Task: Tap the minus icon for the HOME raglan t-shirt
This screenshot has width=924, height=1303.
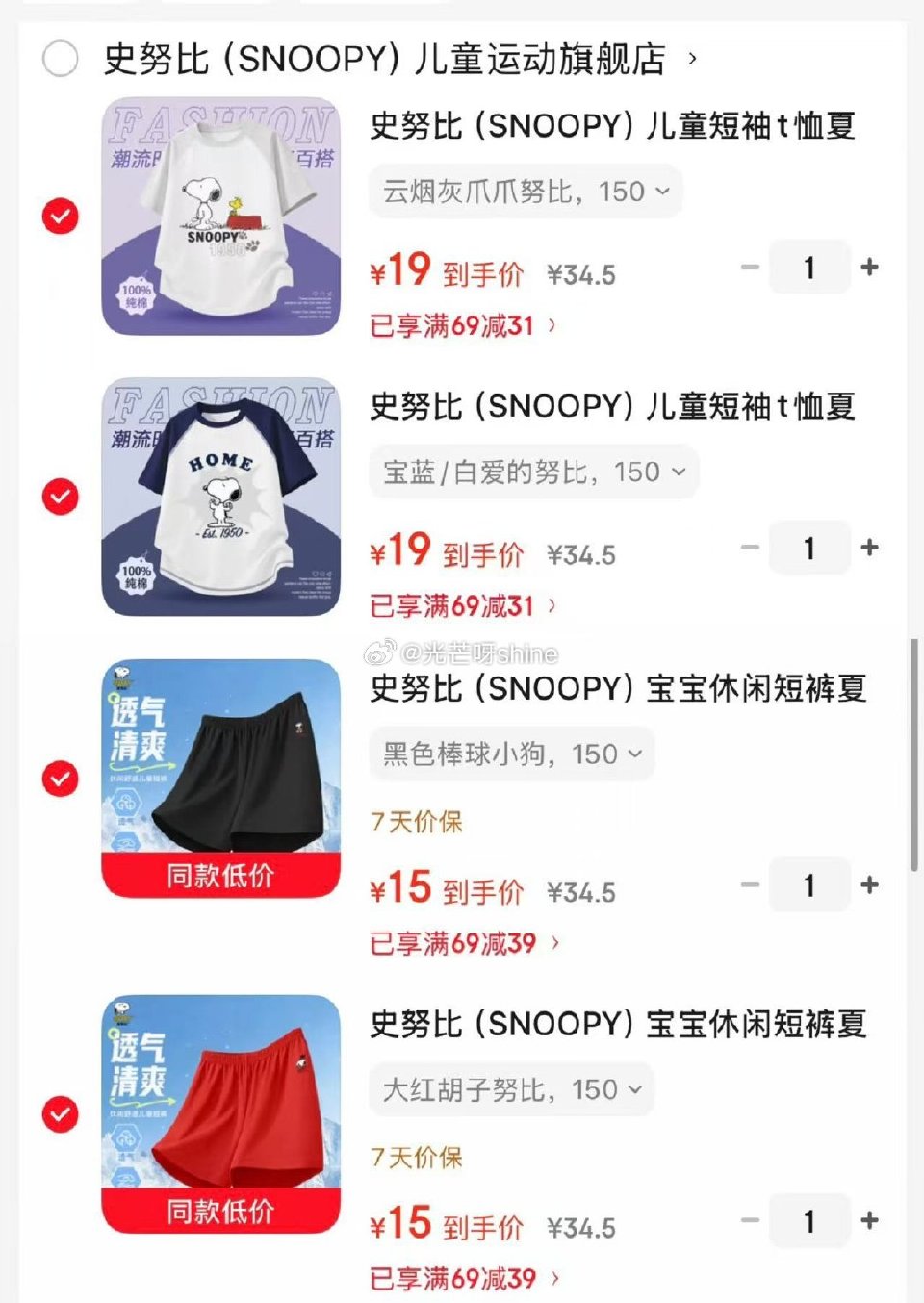Action: (x=751, y=547)
